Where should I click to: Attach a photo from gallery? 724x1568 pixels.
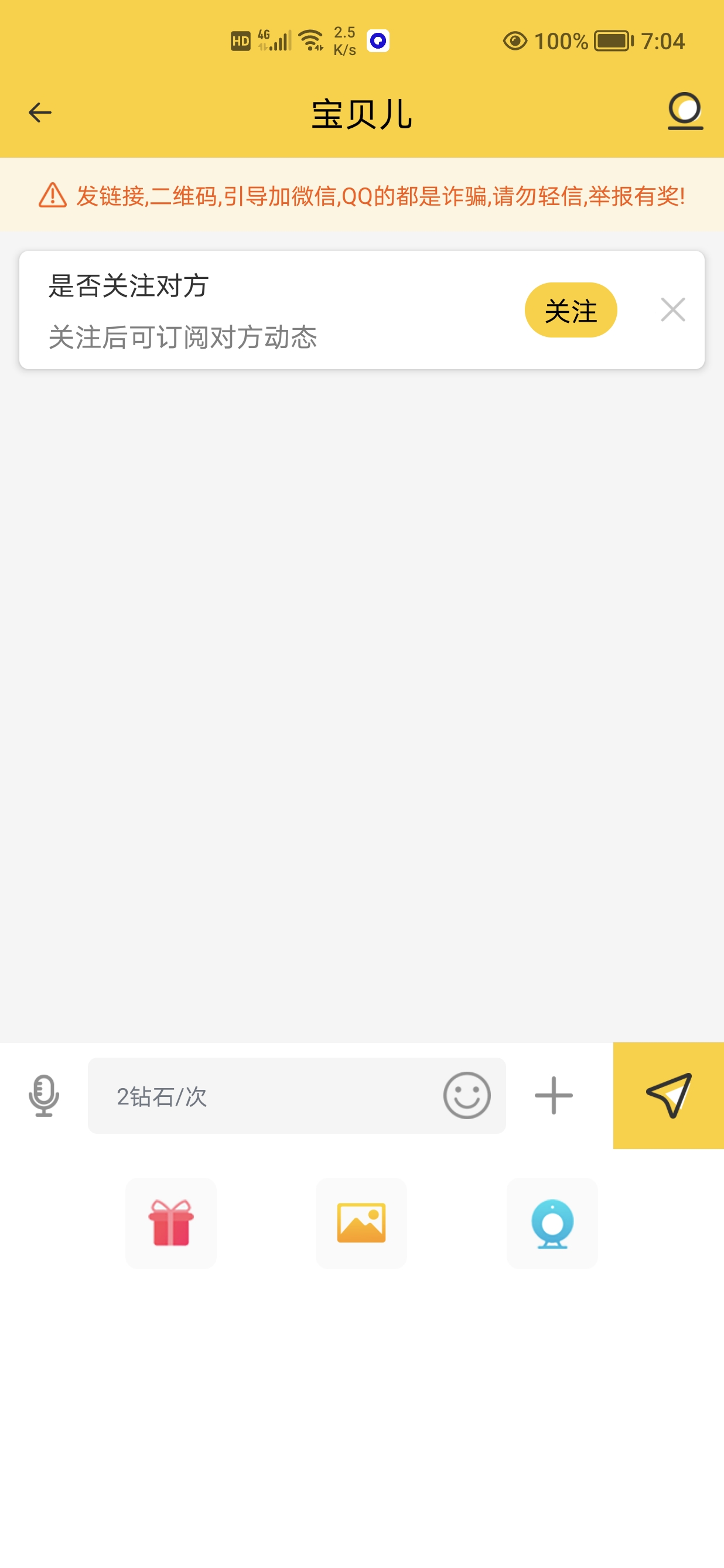click(x=361, y=1223)
